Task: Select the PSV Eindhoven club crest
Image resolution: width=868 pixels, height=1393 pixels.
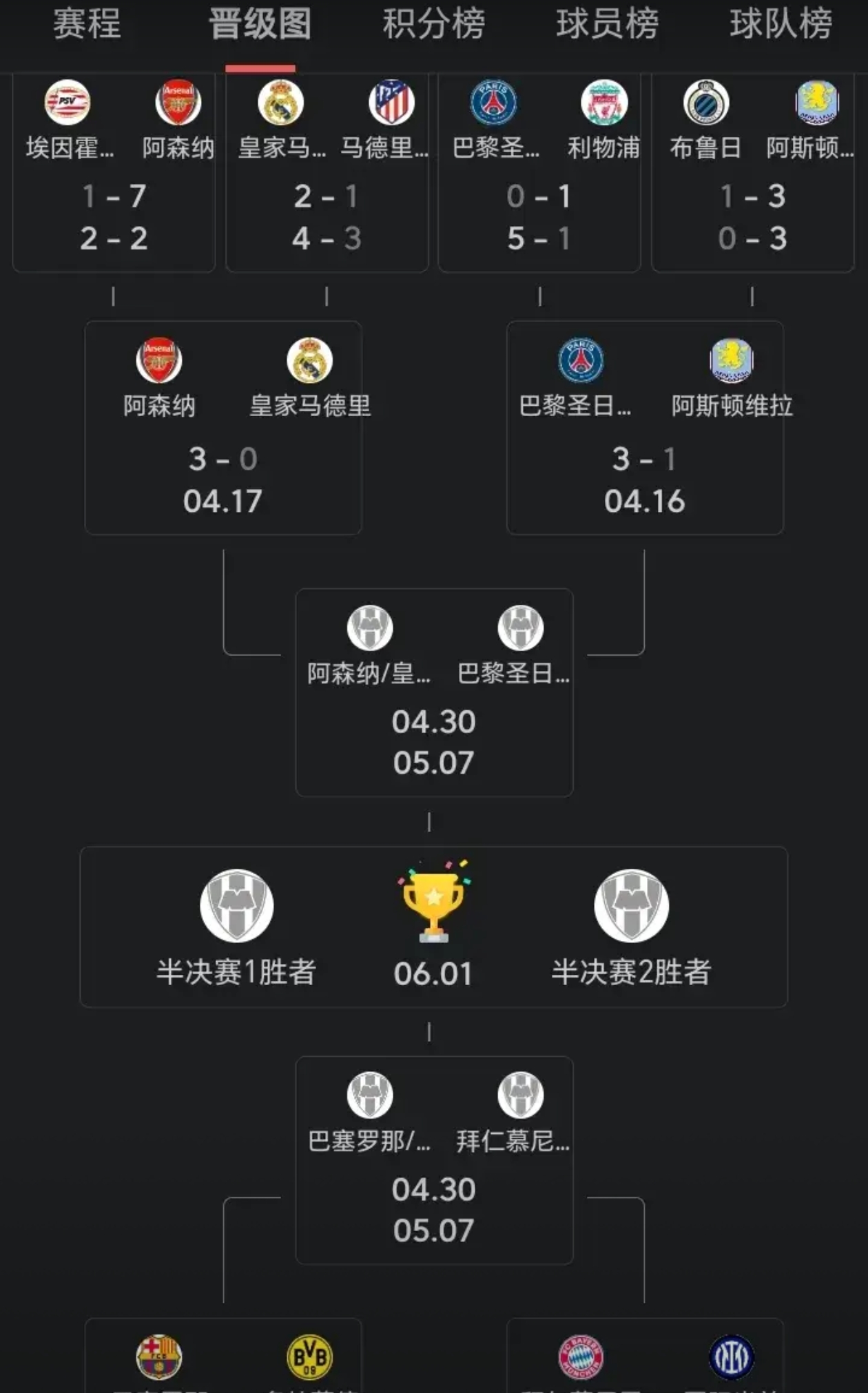Action: coord(67,102)
